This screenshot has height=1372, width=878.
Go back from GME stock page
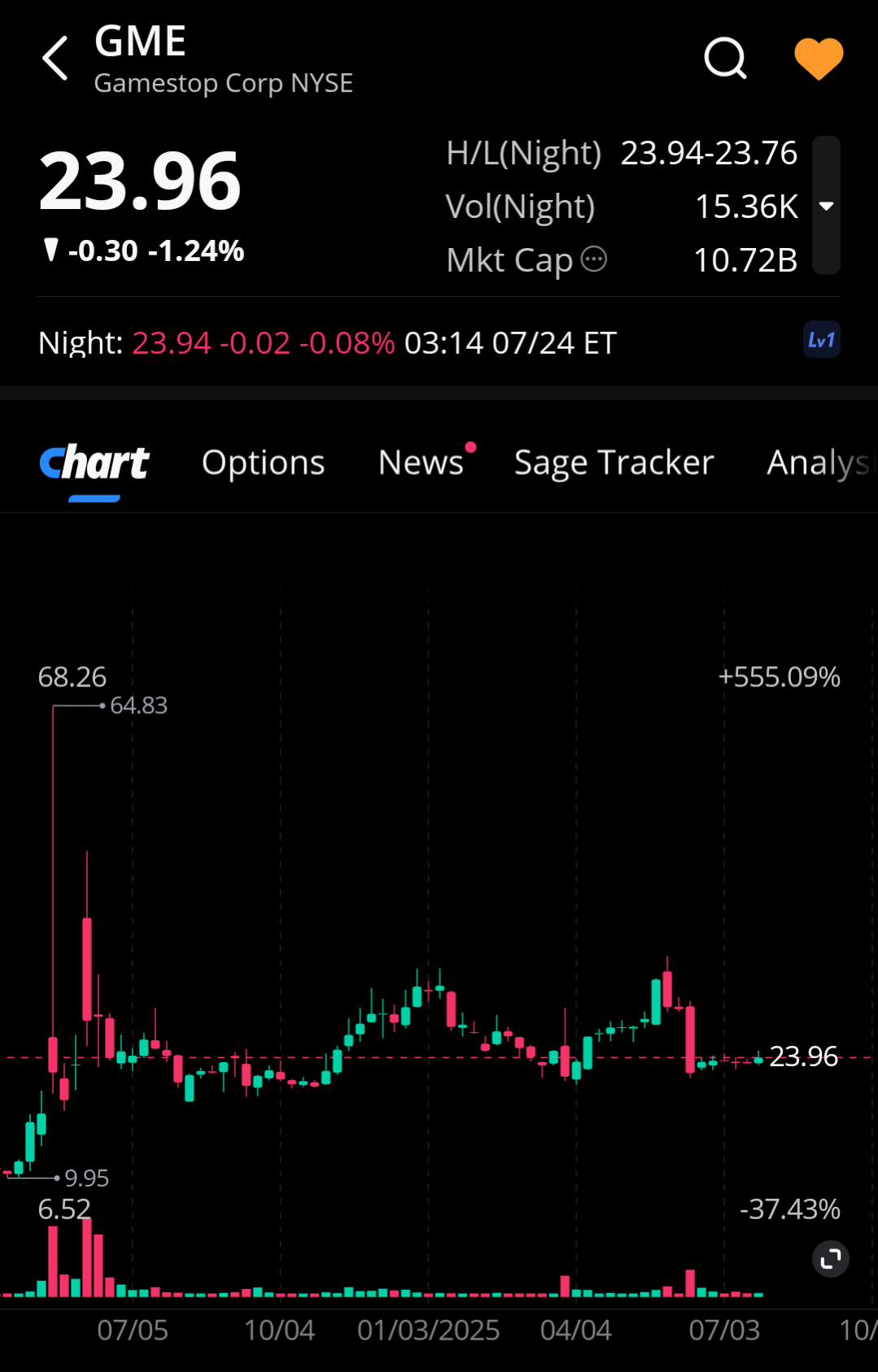[55, 59]
